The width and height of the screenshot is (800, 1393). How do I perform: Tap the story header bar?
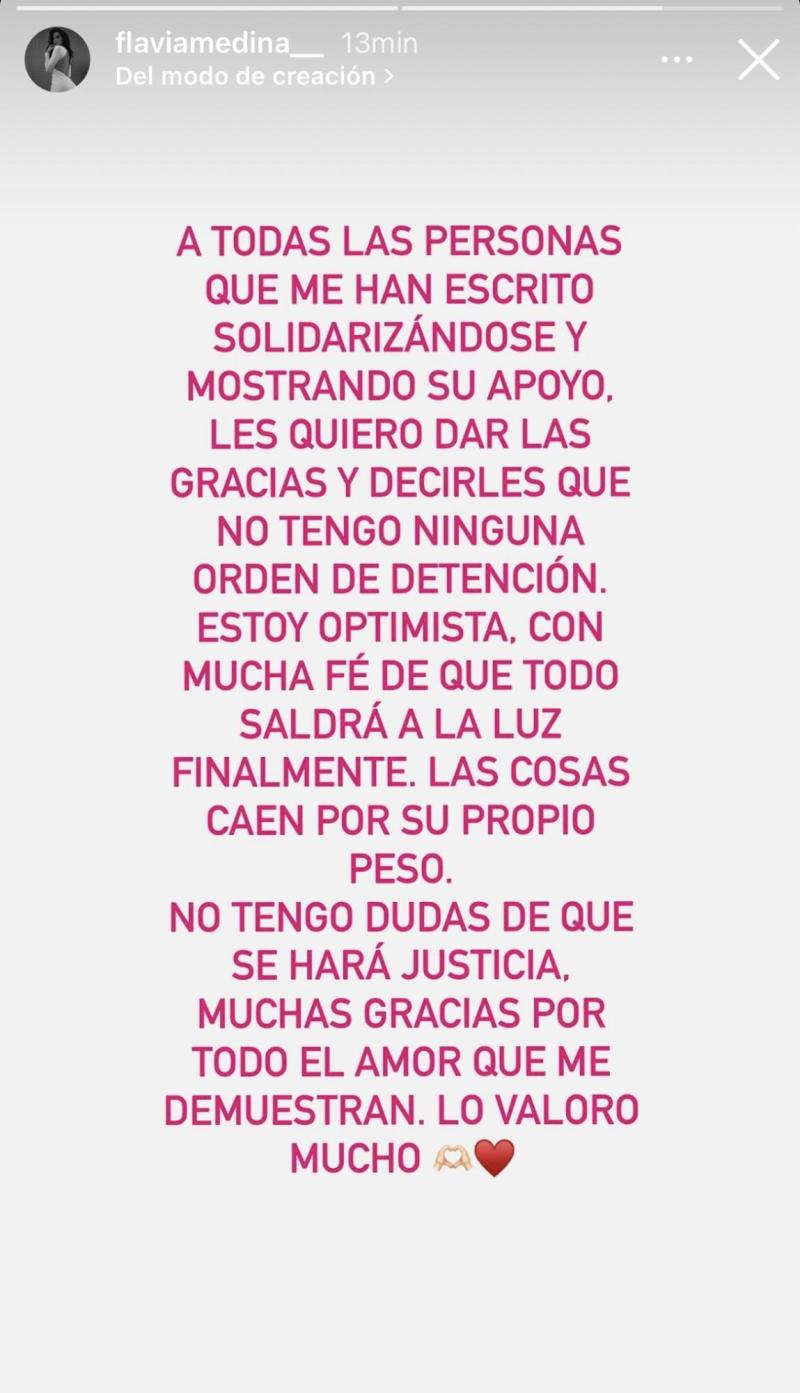[x=400, y=58]
